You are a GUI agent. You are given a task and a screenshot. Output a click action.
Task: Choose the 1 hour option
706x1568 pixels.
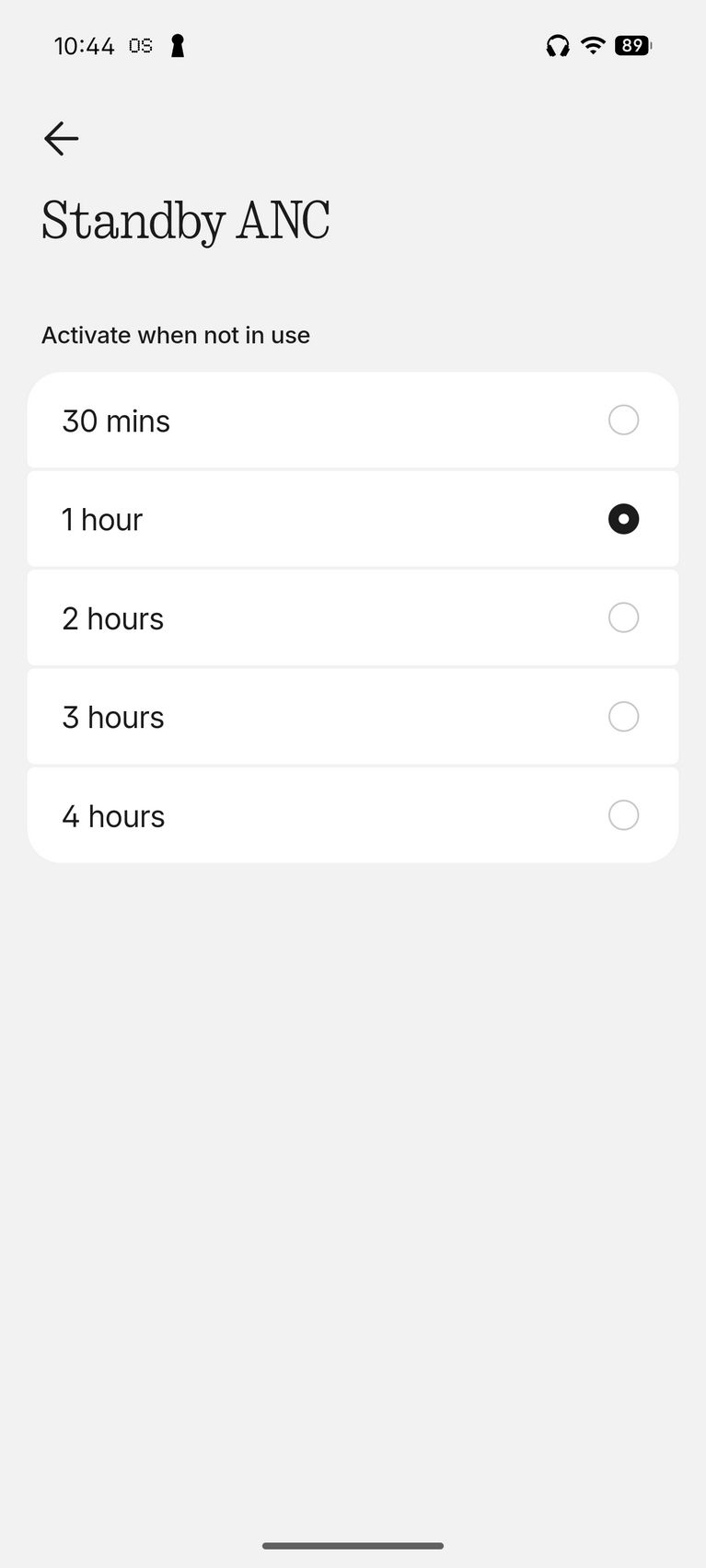pos(353,519)
